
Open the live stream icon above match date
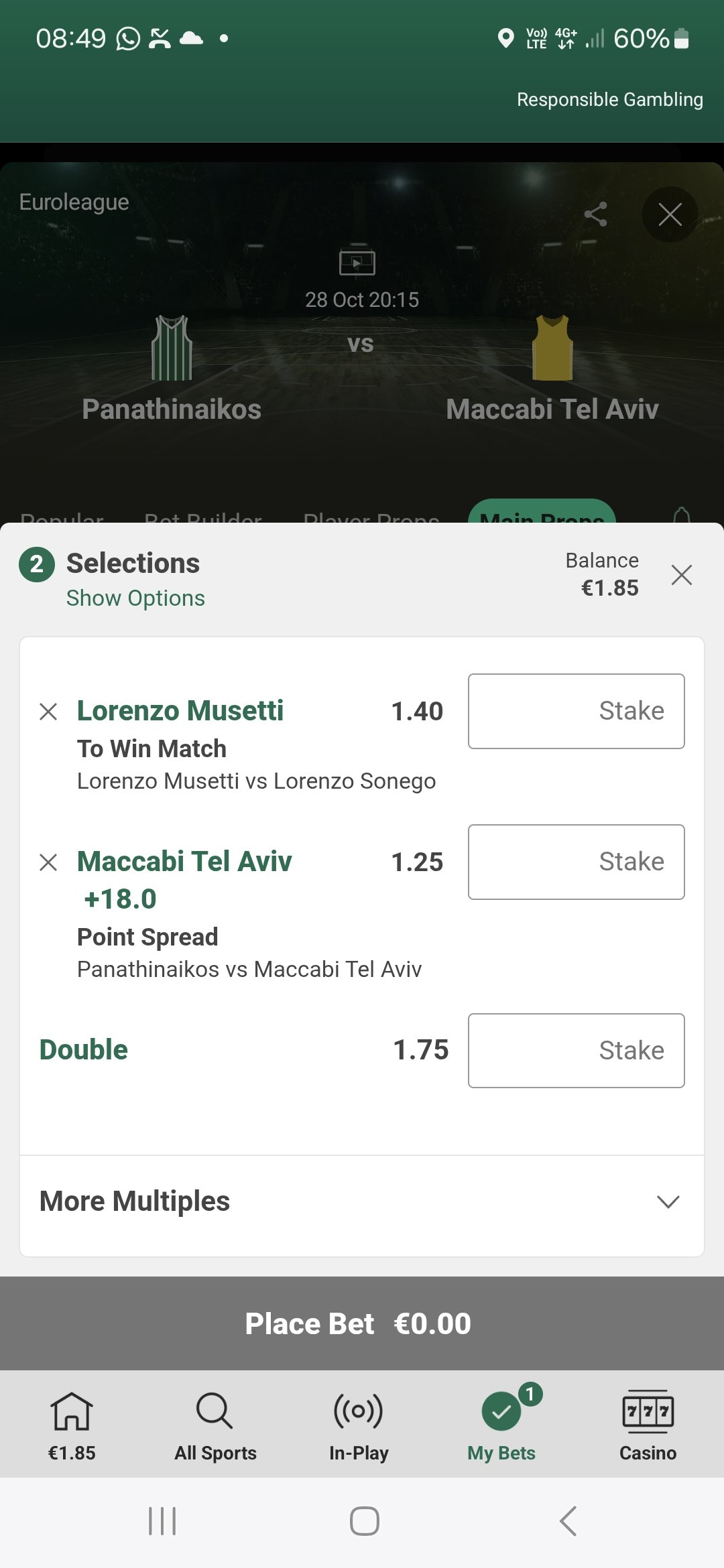tap(357, 263)
